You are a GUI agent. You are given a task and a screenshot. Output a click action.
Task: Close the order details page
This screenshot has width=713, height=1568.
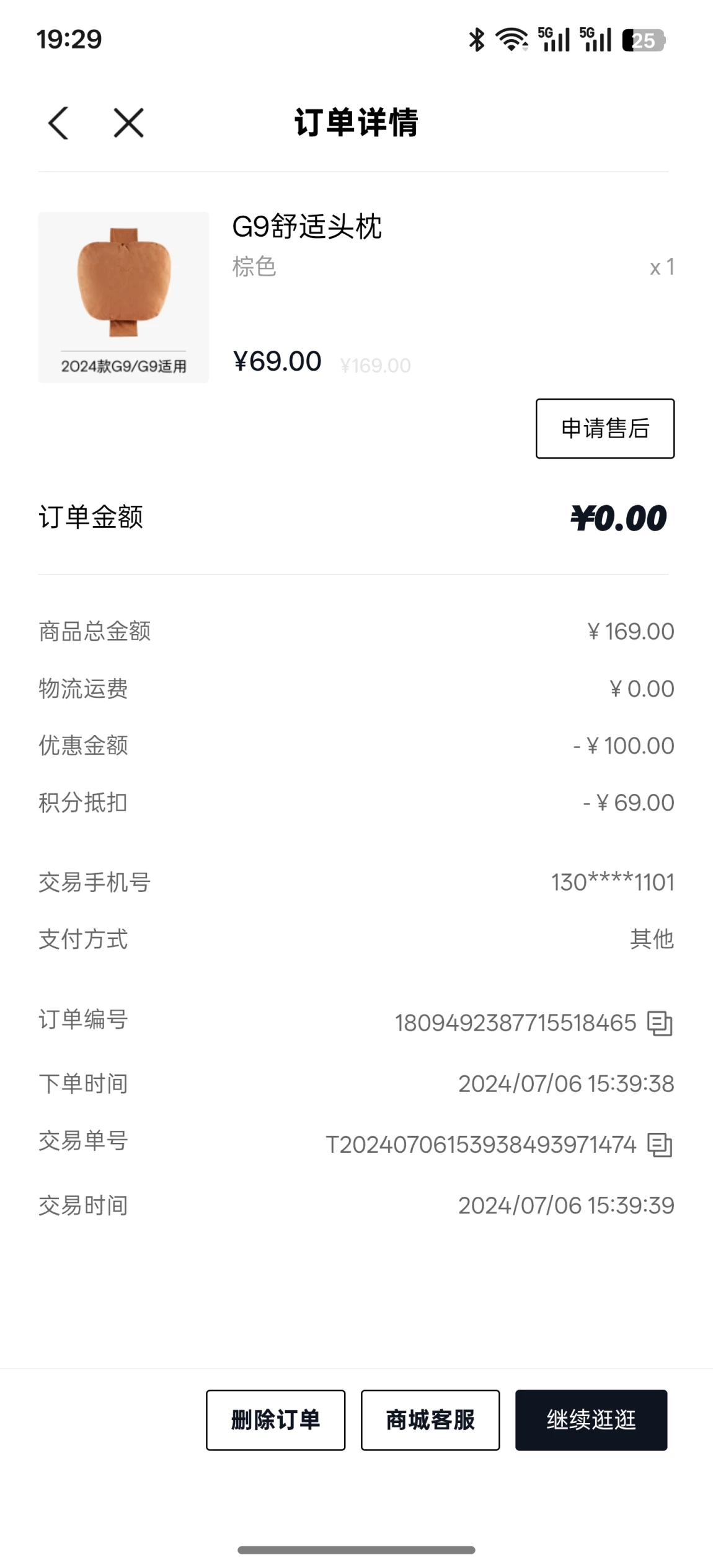coord(128,123)
